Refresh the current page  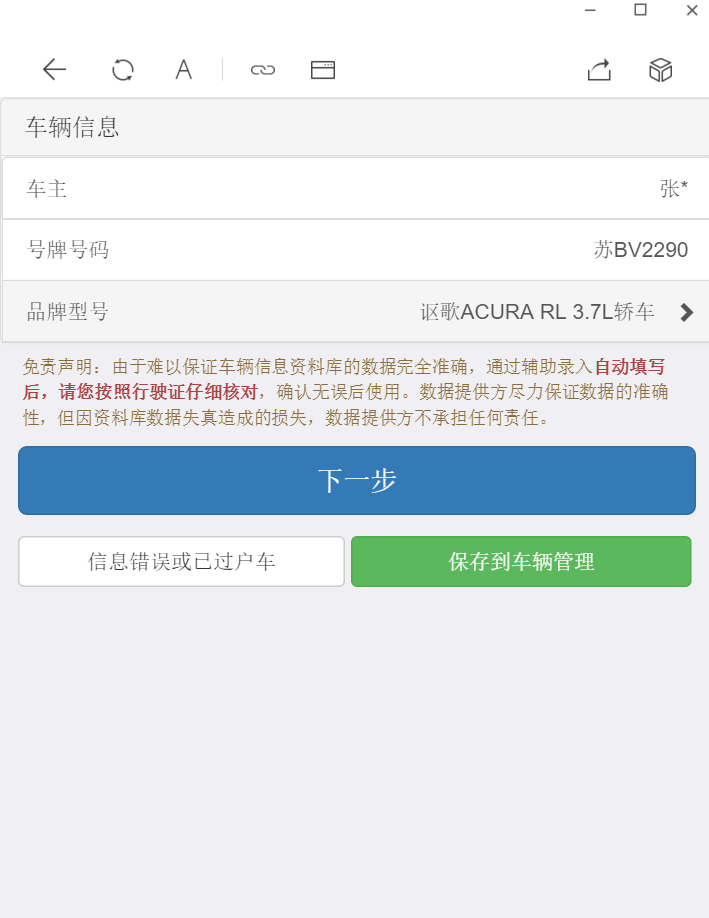(123, 69)
